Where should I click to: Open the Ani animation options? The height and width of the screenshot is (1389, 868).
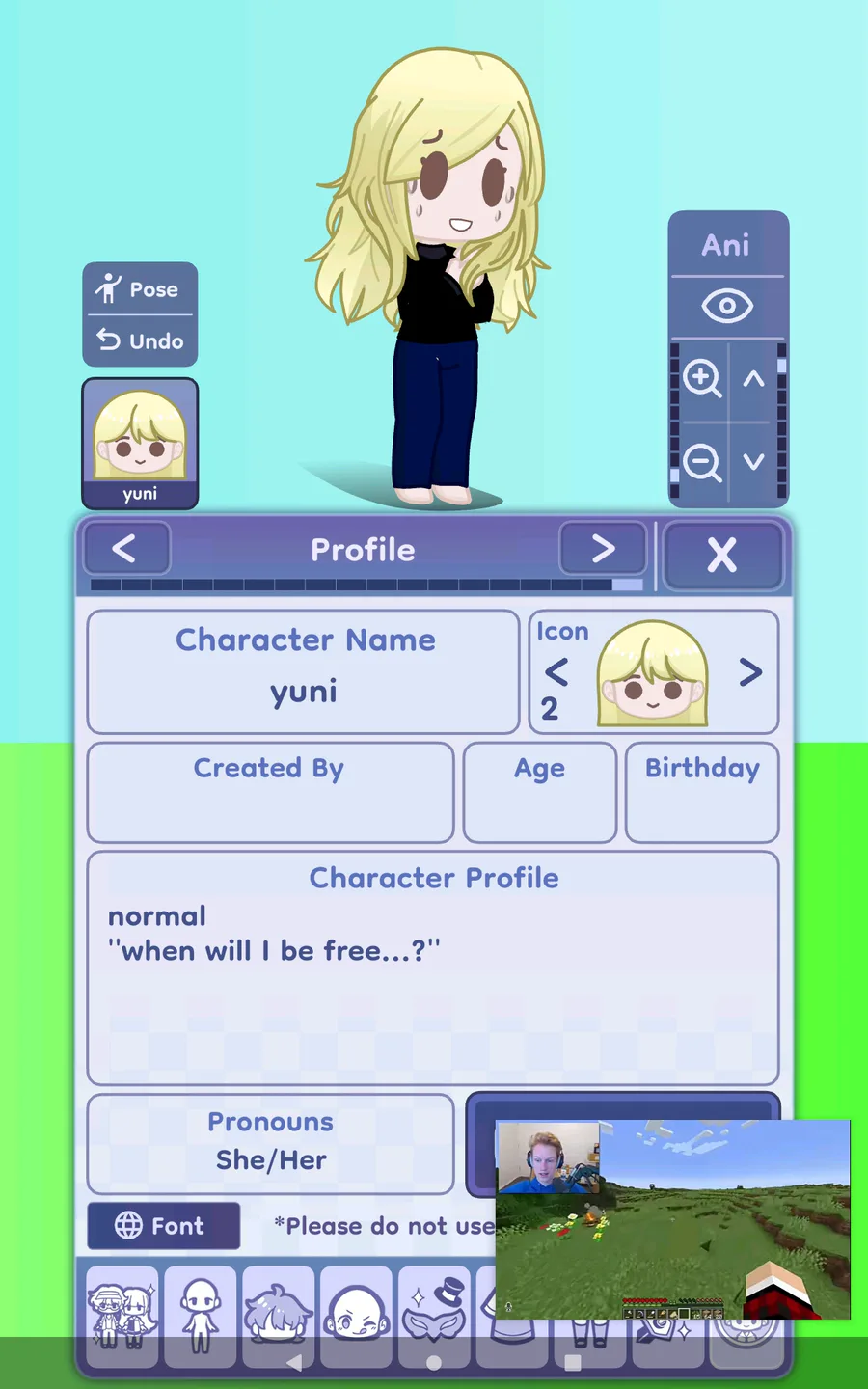[x=726, y=245]
